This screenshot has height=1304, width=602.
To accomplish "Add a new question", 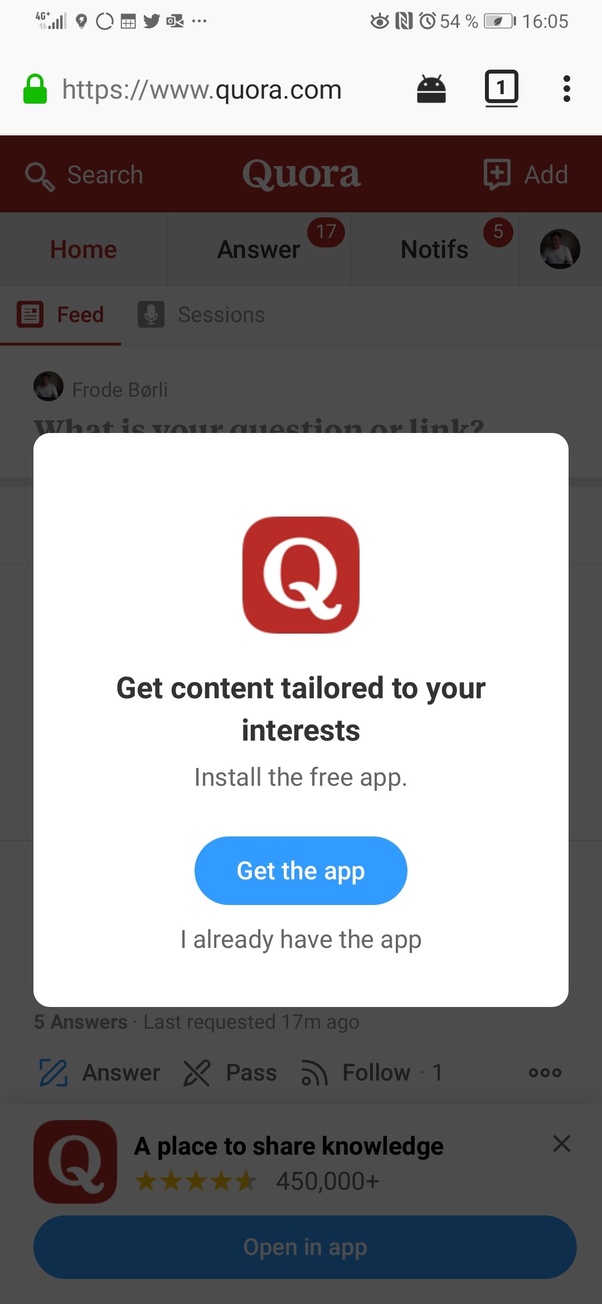I will (x=526, y=175).
